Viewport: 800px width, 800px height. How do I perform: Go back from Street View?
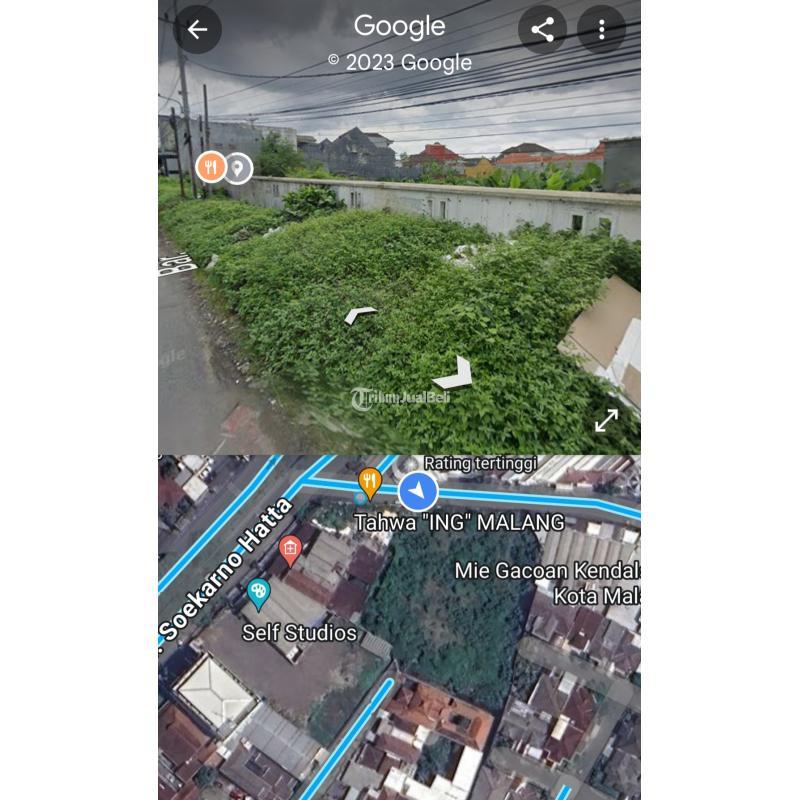click(x=197, y=30)
